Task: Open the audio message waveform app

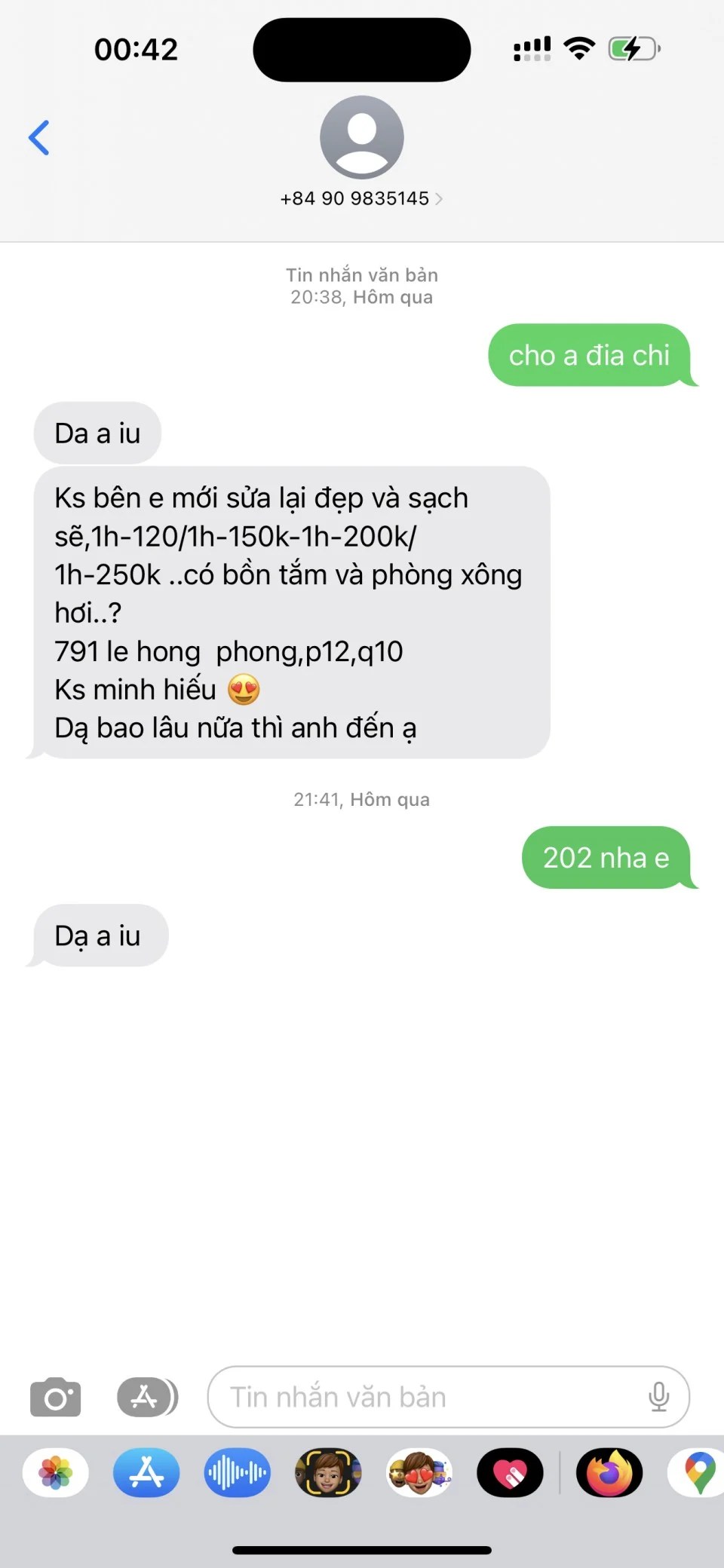Action: tap(237, 1472)
